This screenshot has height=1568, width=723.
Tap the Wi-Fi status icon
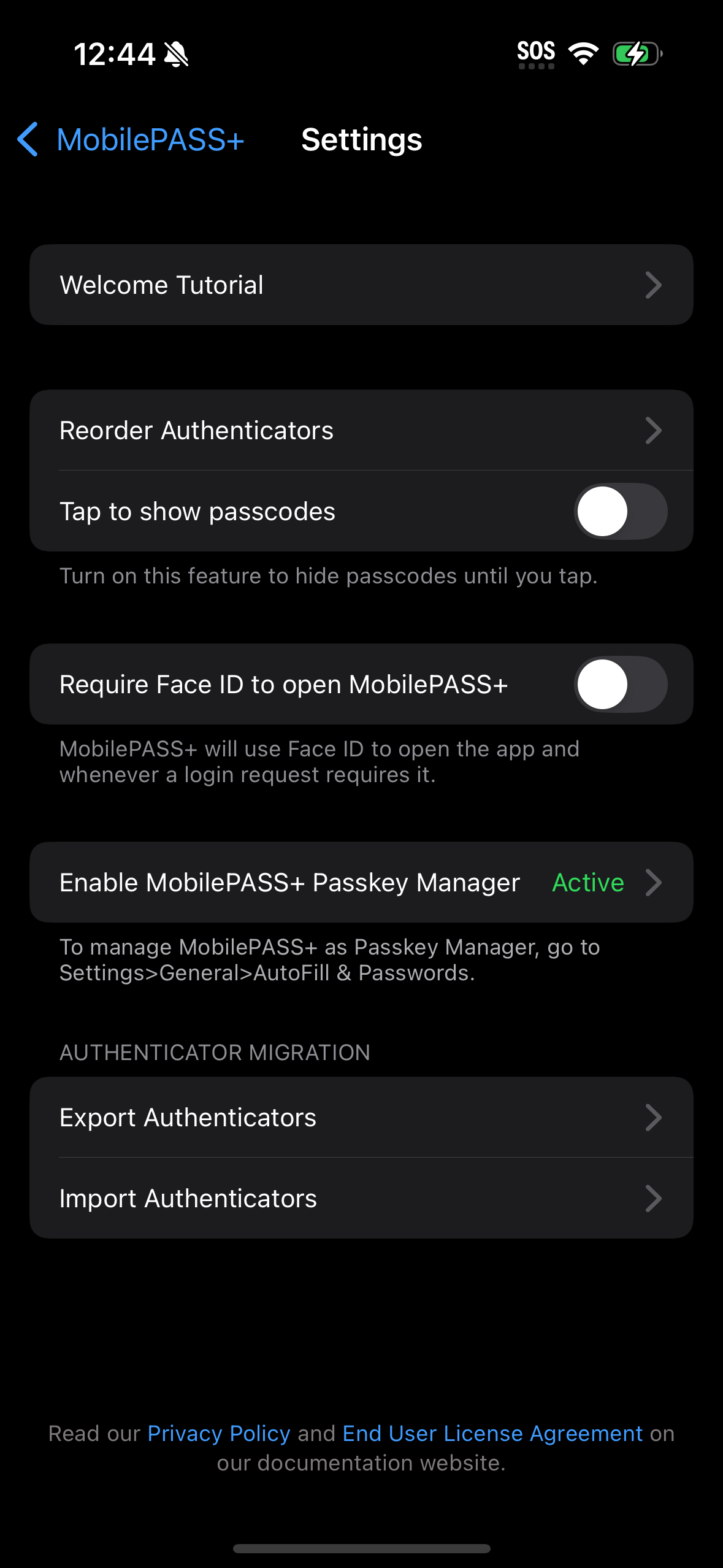(583, 53)
